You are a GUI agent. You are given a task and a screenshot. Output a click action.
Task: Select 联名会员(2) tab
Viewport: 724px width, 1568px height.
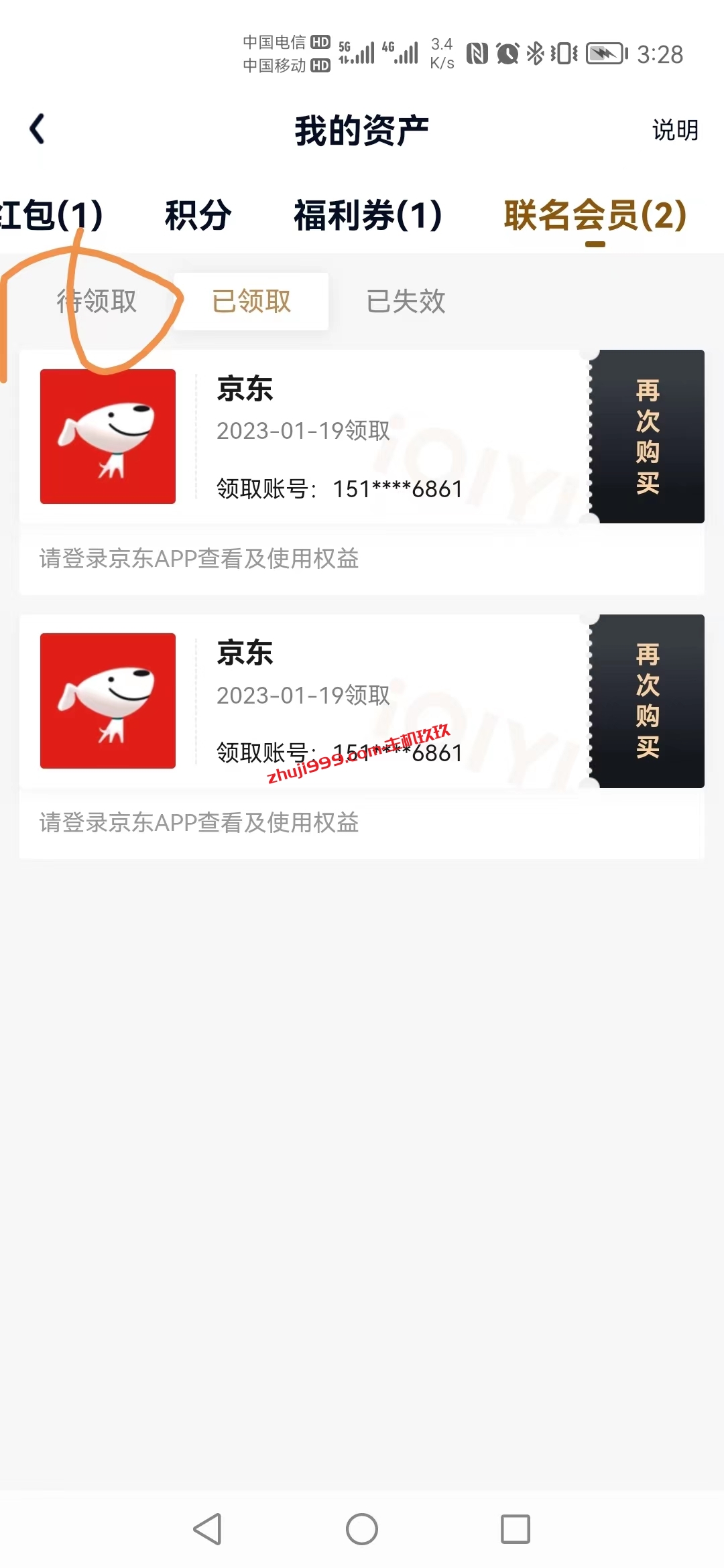coord(595,216)
